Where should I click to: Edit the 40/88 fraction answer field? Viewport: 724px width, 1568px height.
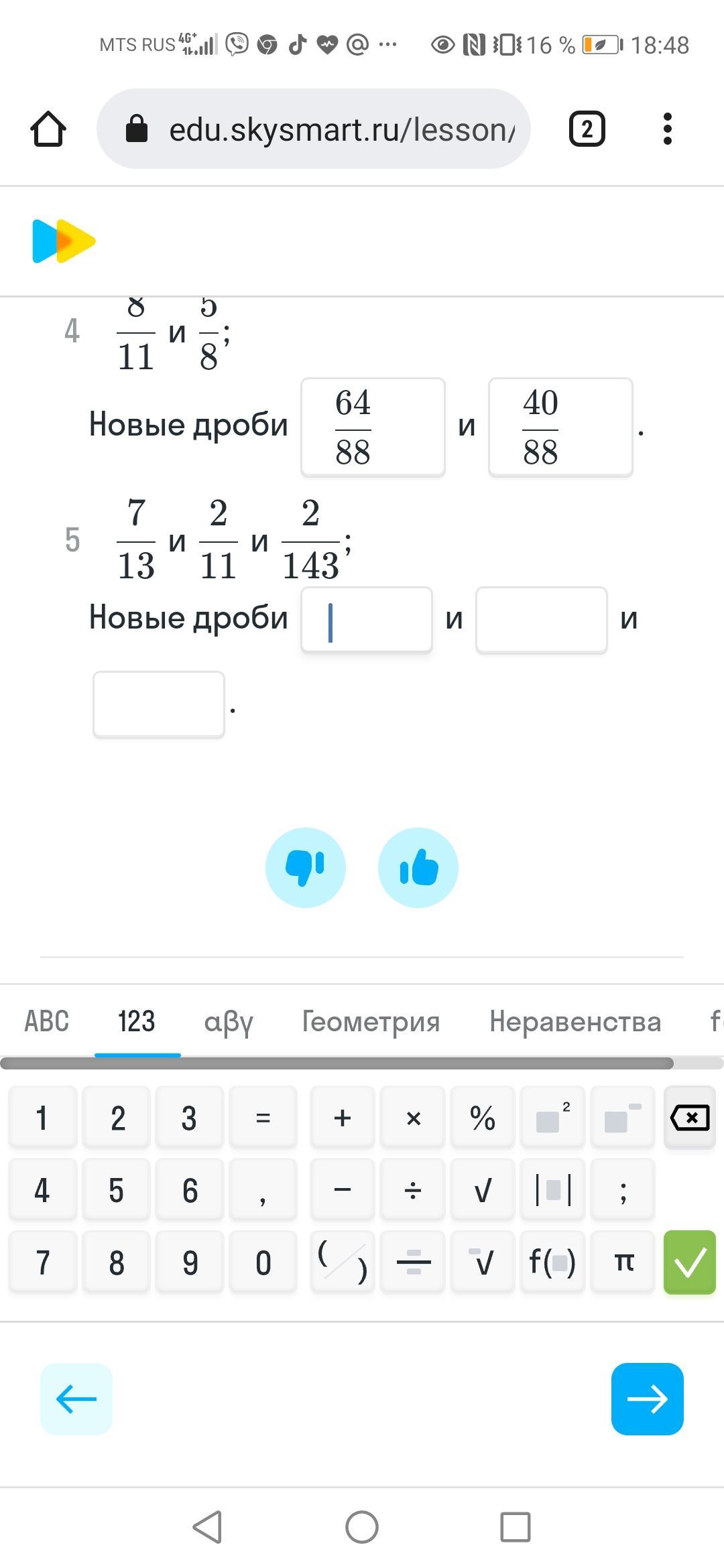tap(560, 428)
